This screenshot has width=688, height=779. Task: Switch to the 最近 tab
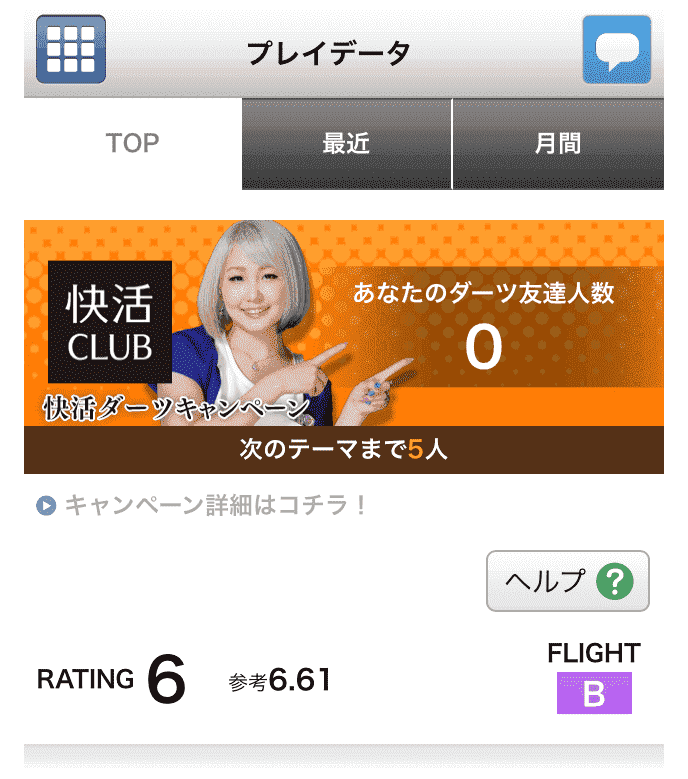[346, 144]
